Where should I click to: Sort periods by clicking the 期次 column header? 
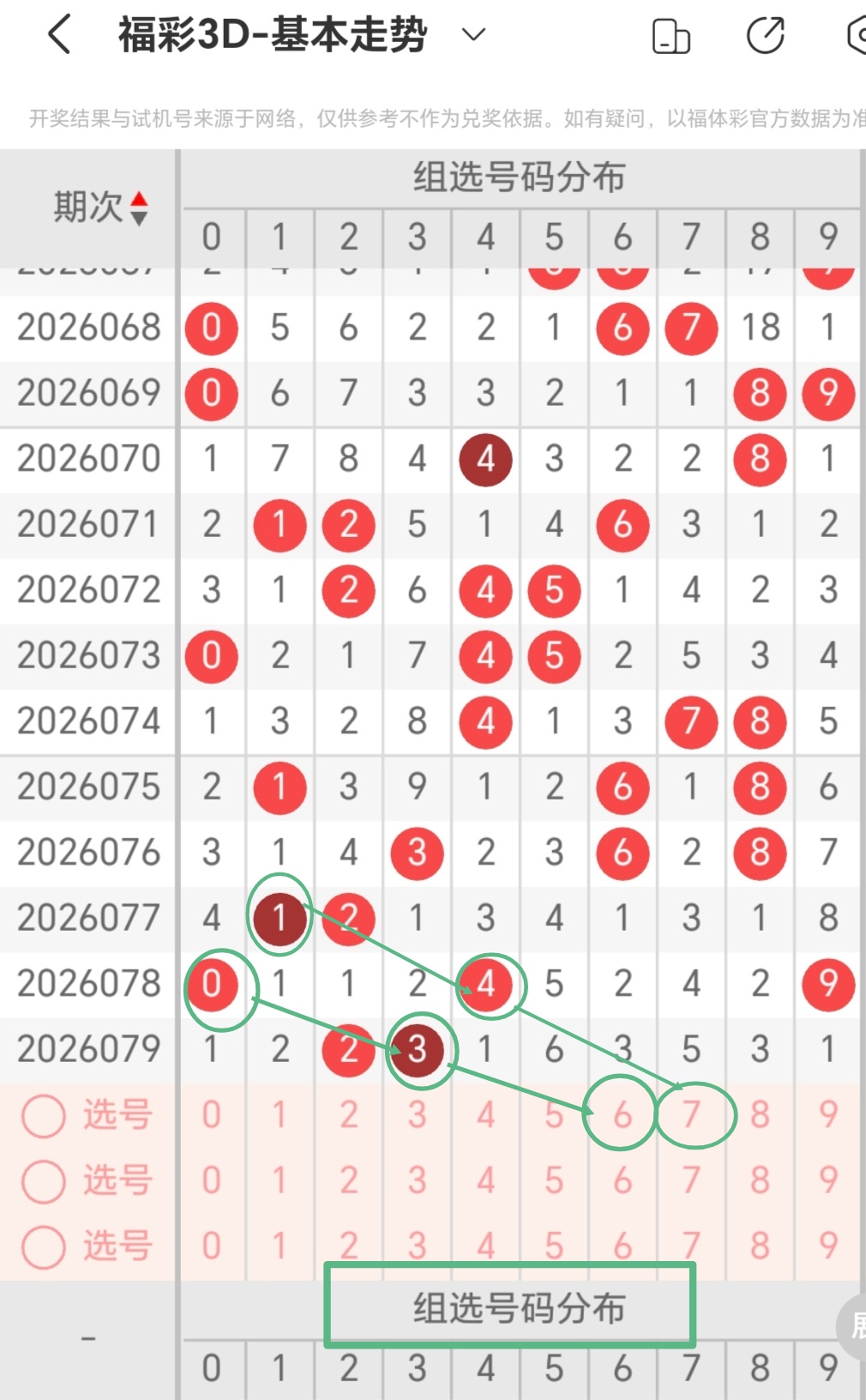click(x=86, y=206)
